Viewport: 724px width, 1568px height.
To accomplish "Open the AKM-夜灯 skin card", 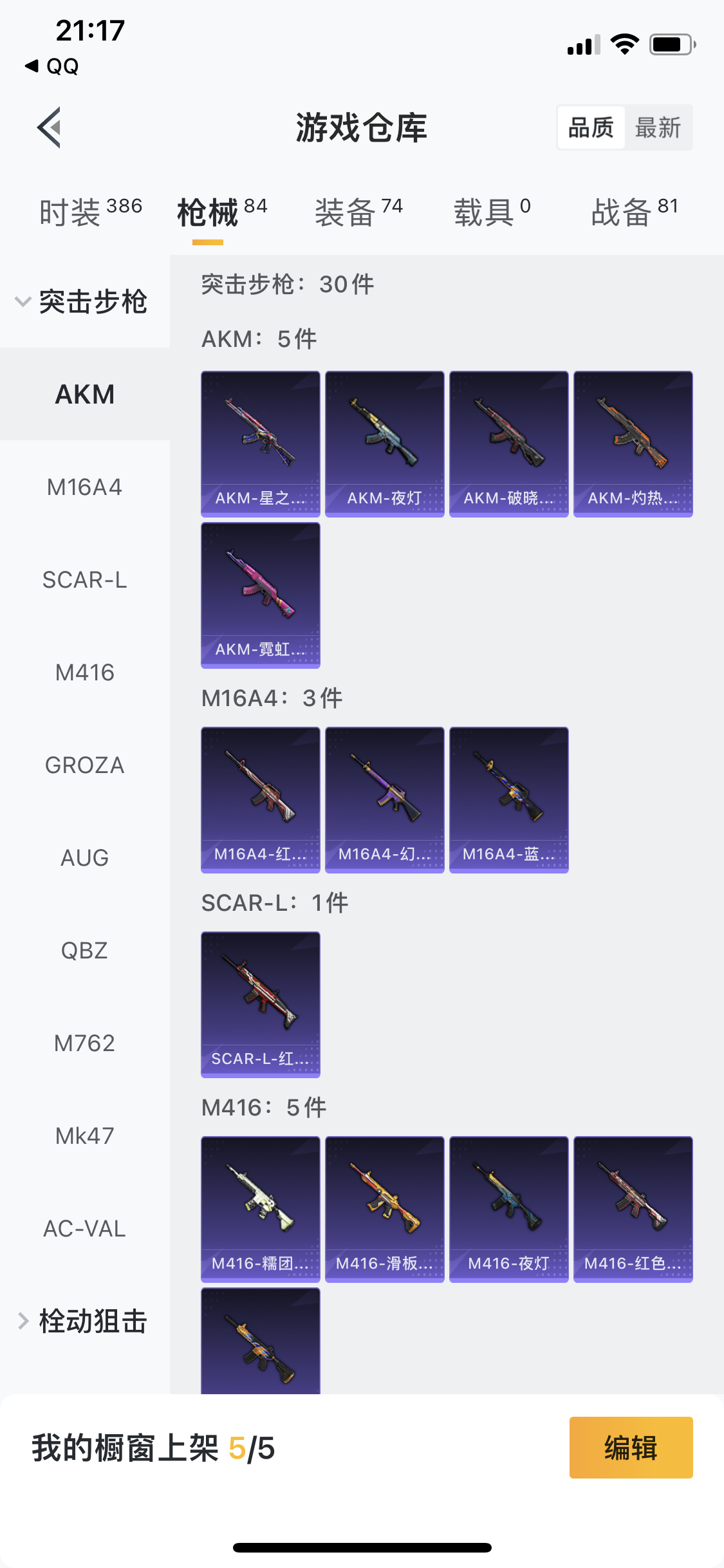I will pyautogui.click(x=385, y=443).
